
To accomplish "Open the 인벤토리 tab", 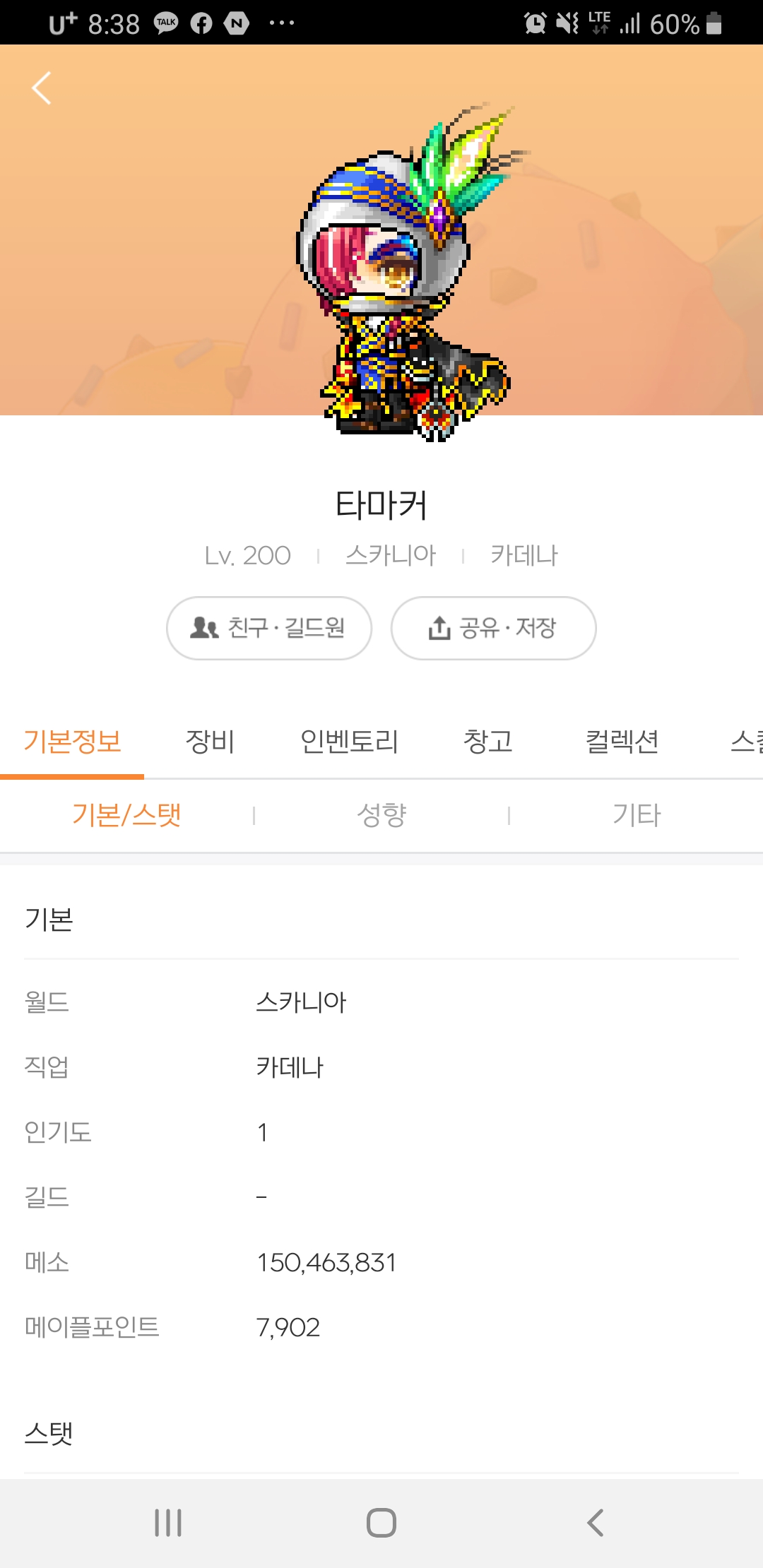I will [349, 742].
